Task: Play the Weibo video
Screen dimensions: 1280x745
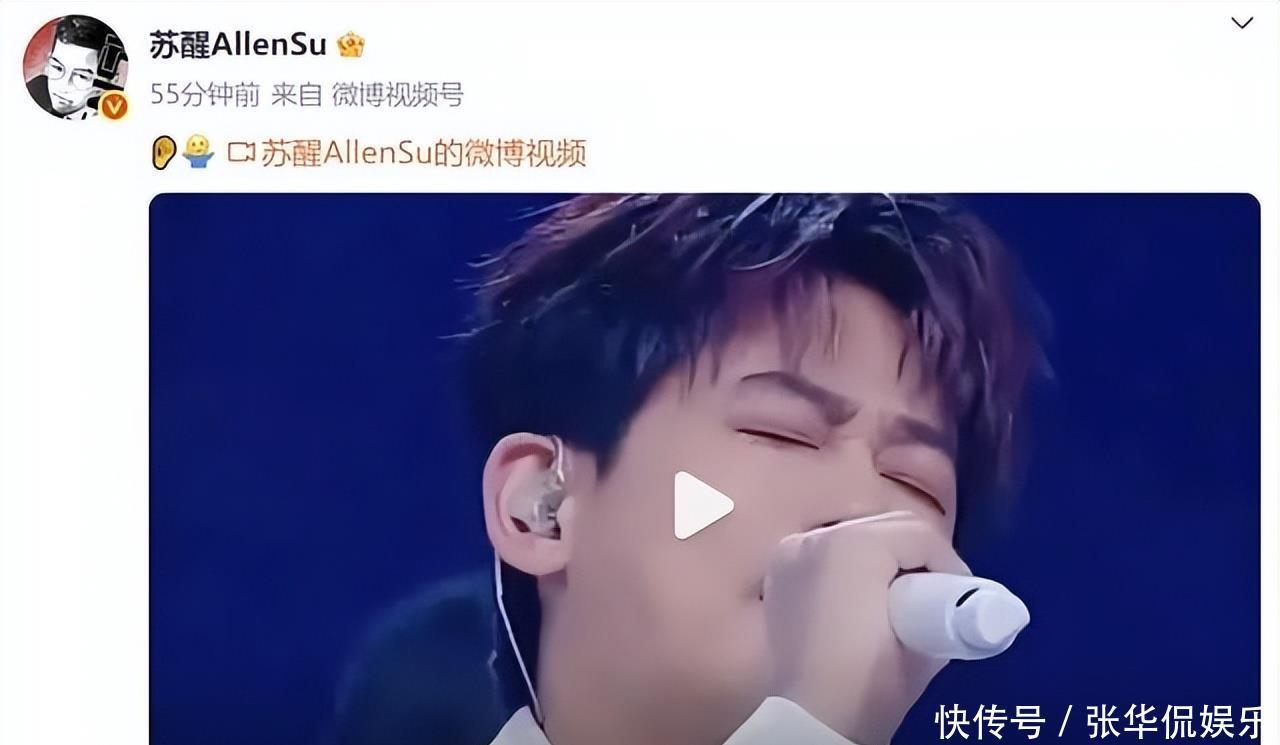Action: tap(703, 505)
